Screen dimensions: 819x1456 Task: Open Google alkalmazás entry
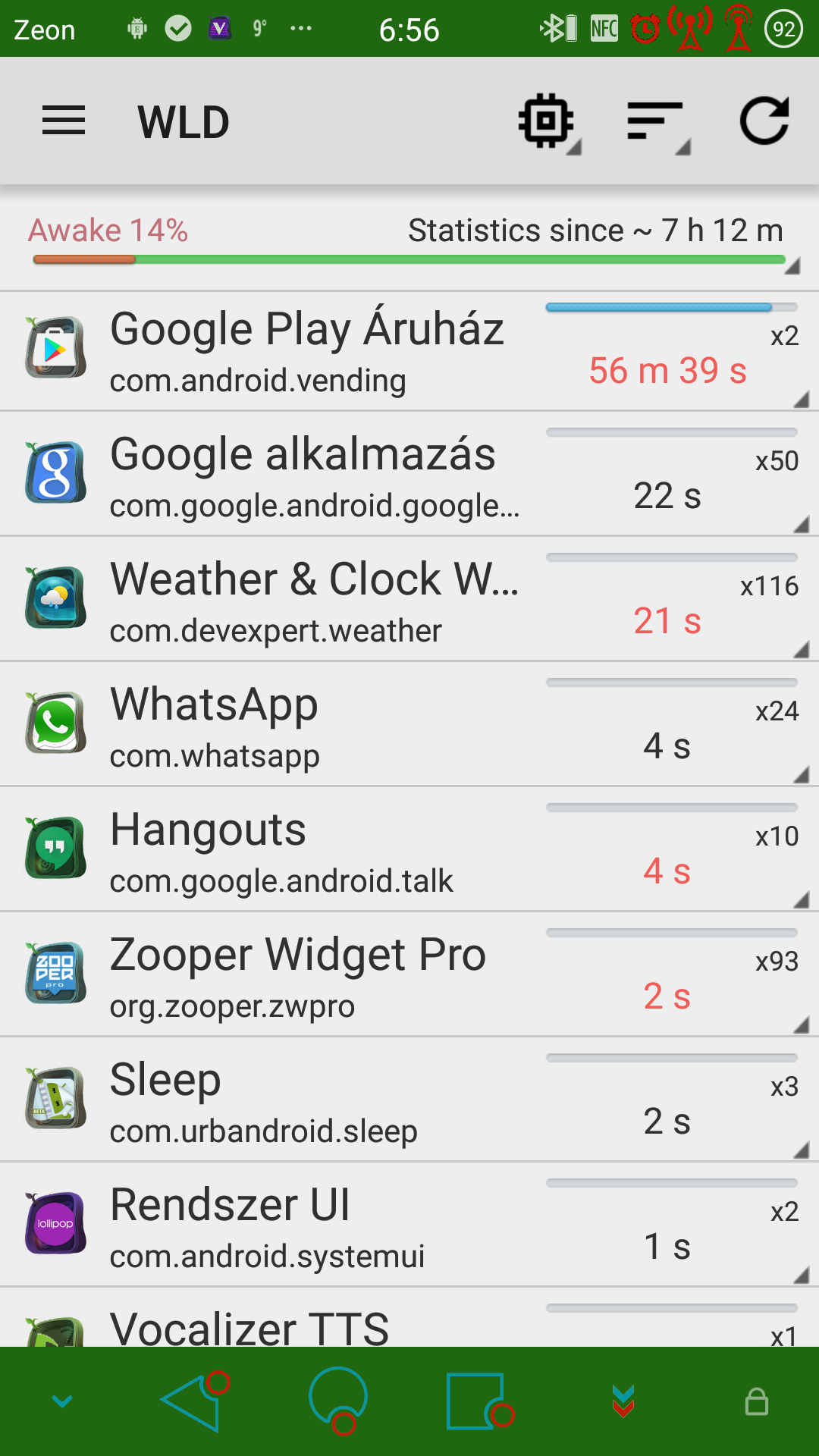(x=409, y=475)
